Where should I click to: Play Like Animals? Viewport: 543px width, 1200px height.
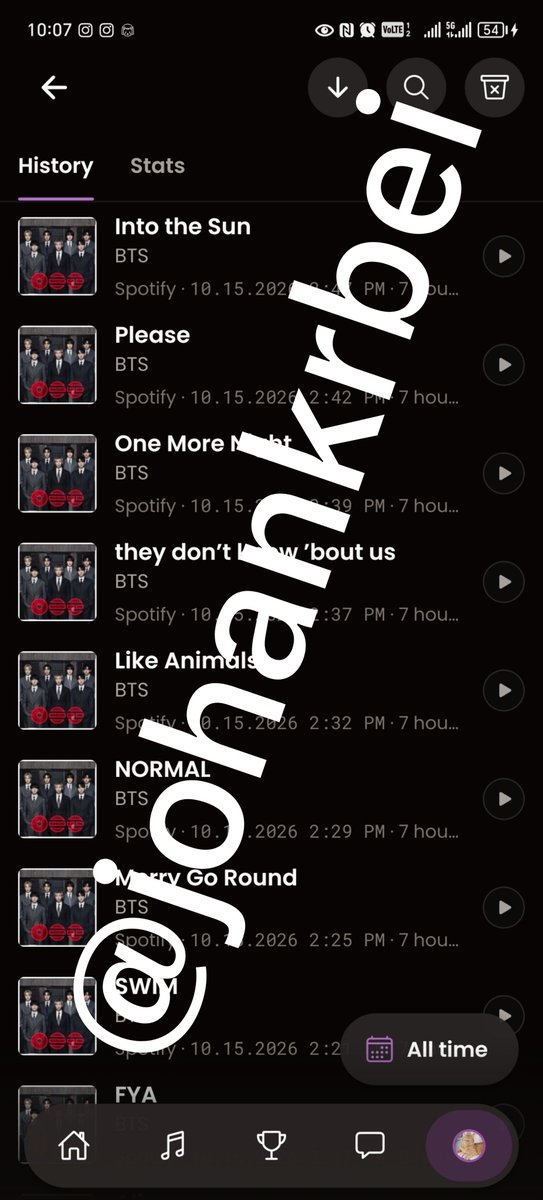point(504,690)
